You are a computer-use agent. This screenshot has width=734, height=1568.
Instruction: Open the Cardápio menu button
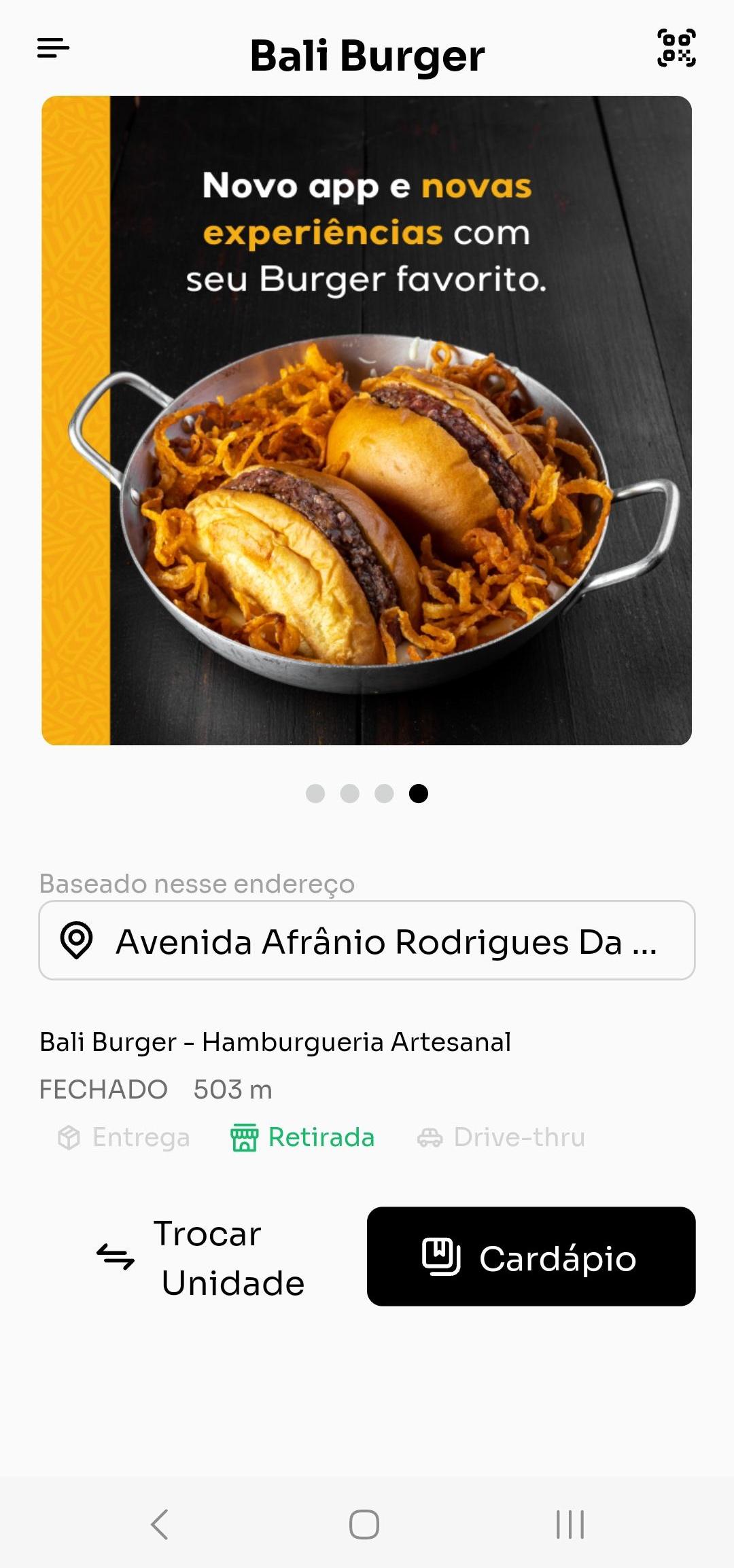click(x=531, y=1257)
